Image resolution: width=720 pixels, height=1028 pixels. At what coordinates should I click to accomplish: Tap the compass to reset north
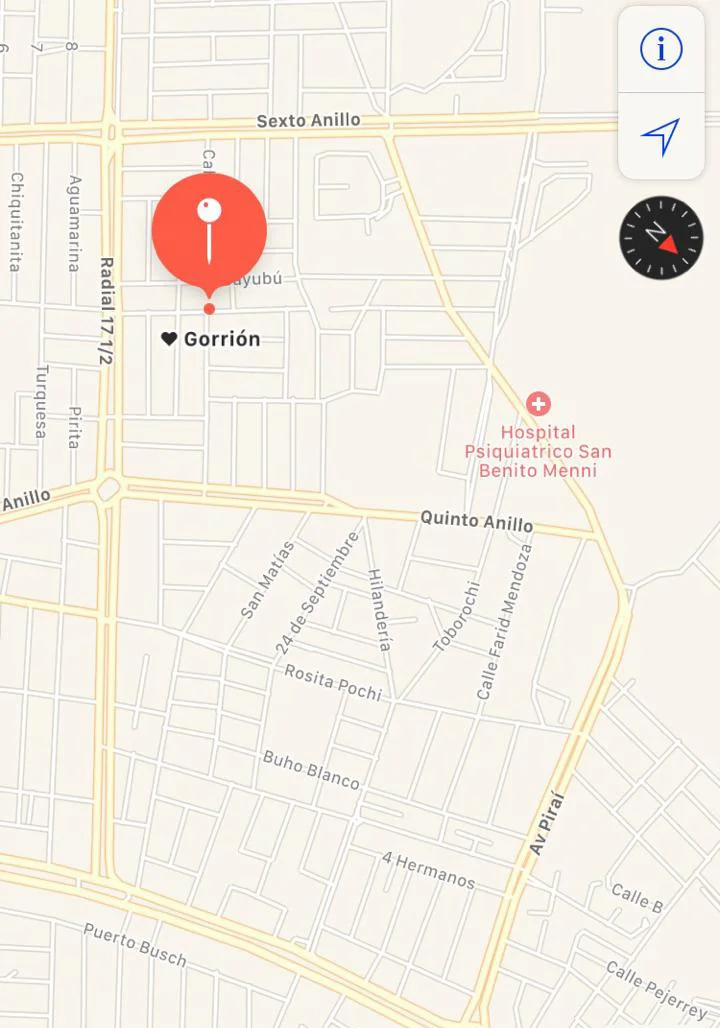(x=661, y=238)
